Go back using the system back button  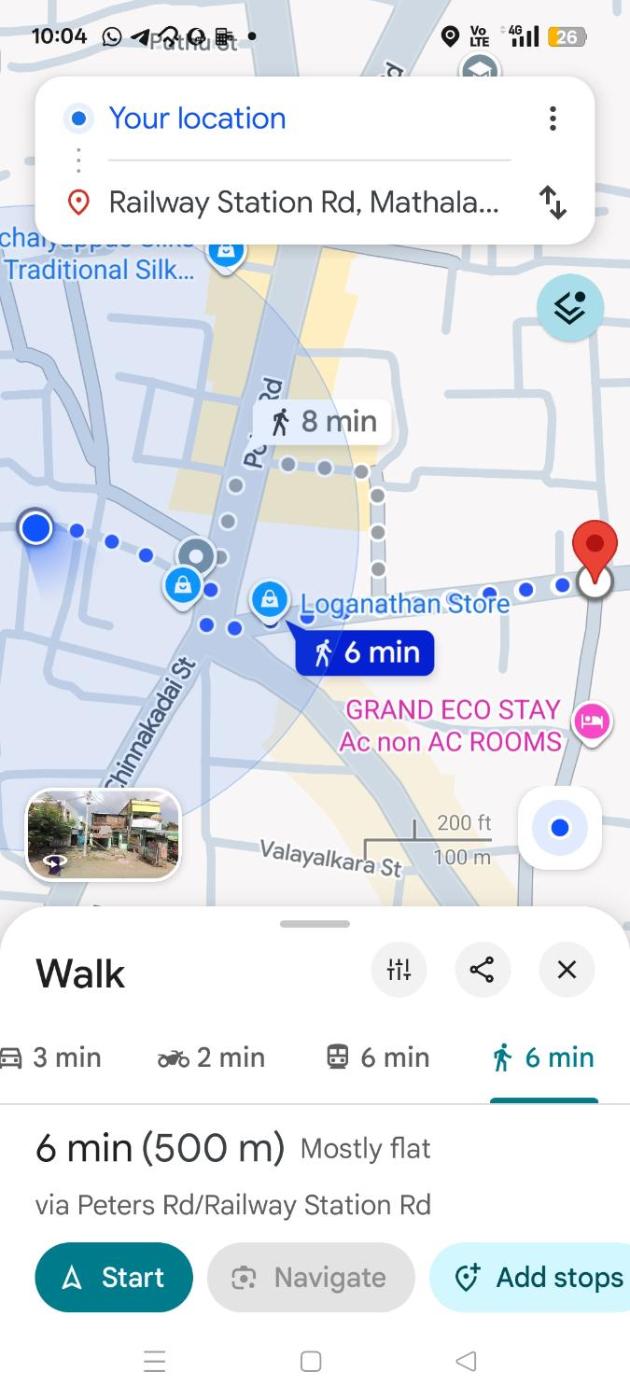465,1361
